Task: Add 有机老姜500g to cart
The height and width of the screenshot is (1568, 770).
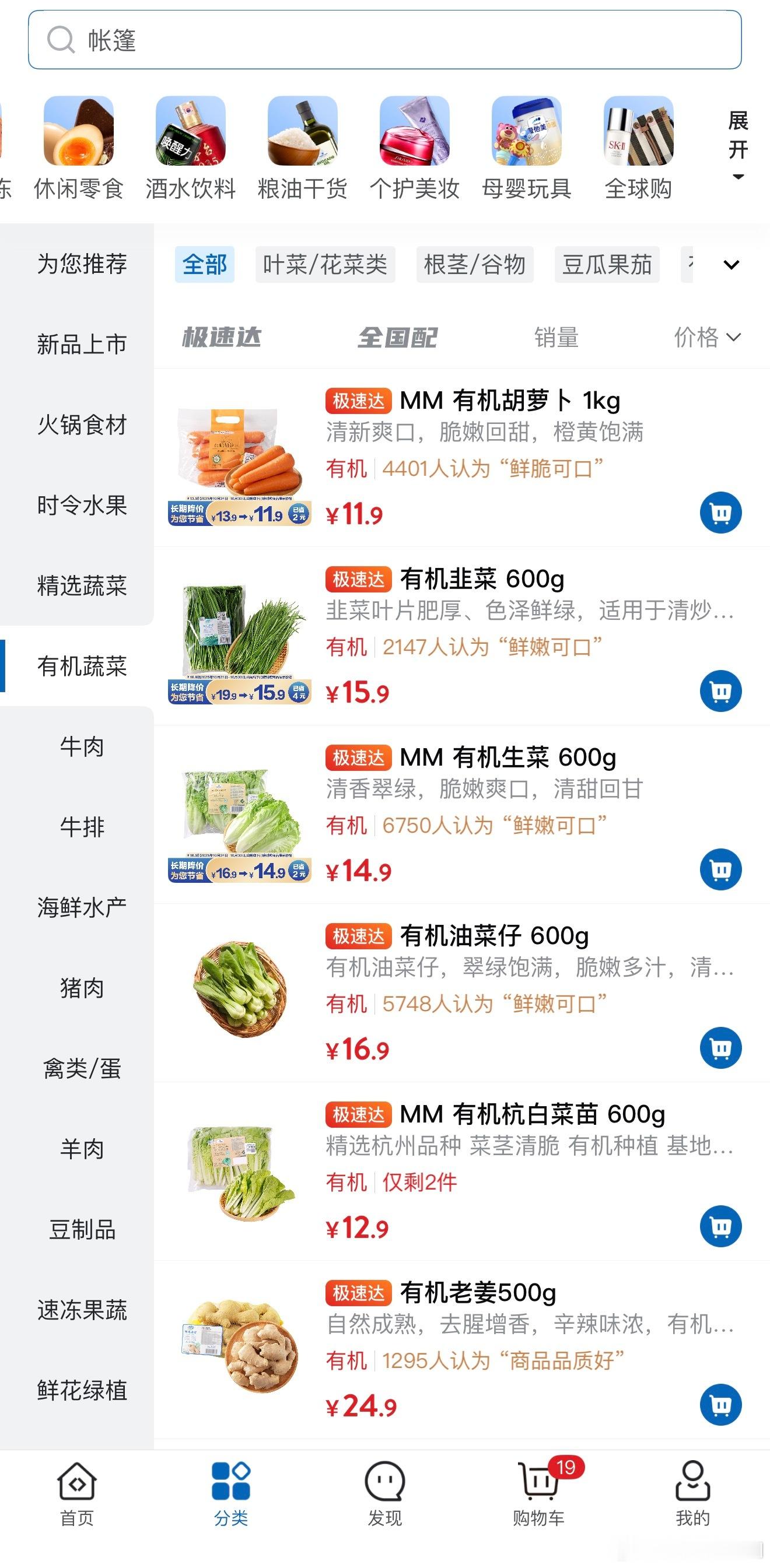Action: (720, 1405)
